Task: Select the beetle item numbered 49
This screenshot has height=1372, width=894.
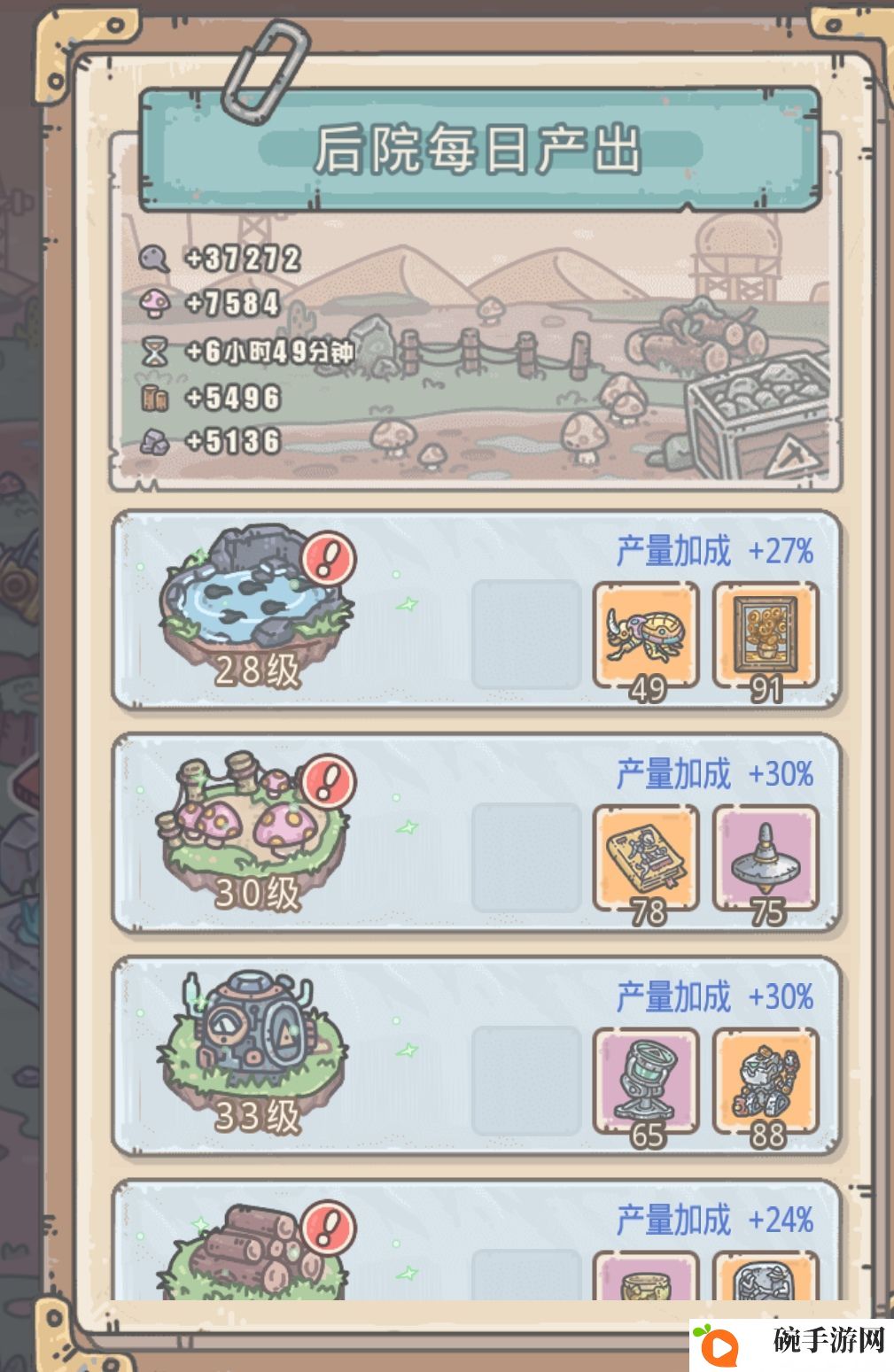Action: (x=646, y=635)
